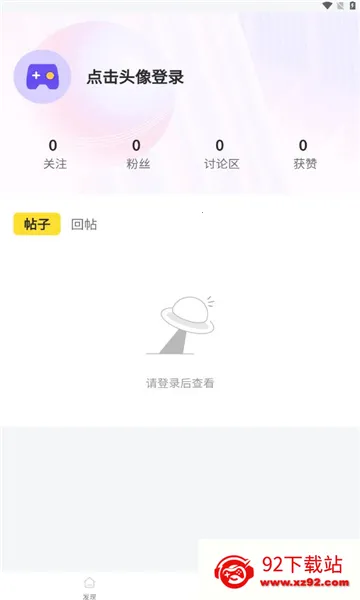Image resolution: width=360 pixels, height=600 pixels.
Task: View the 获赞 likes received
Action: tap(305, 154)
